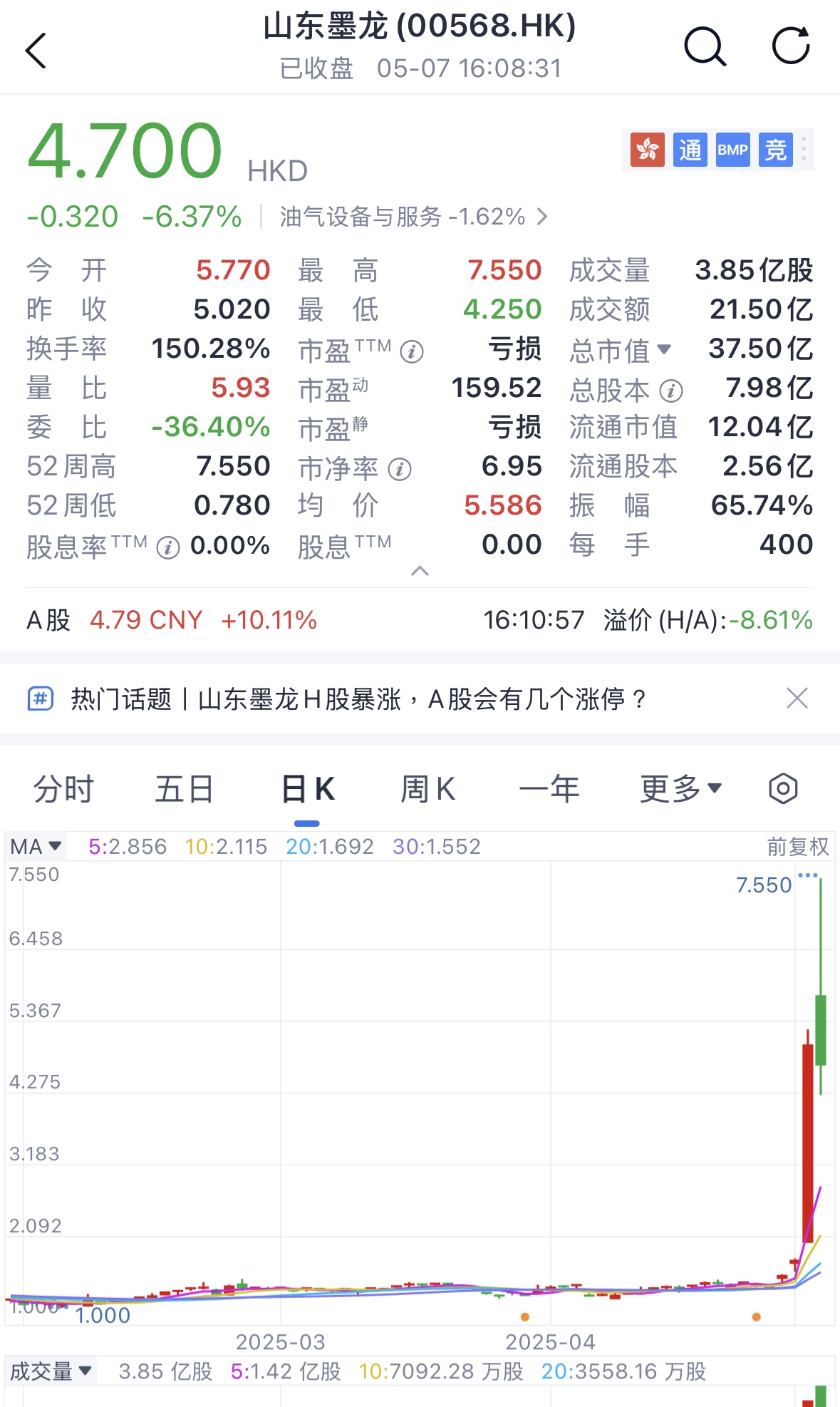Viewport: 840px width, 1407px height.
Task: Show info for 市盈TTM
Action: tap(412, 351)
